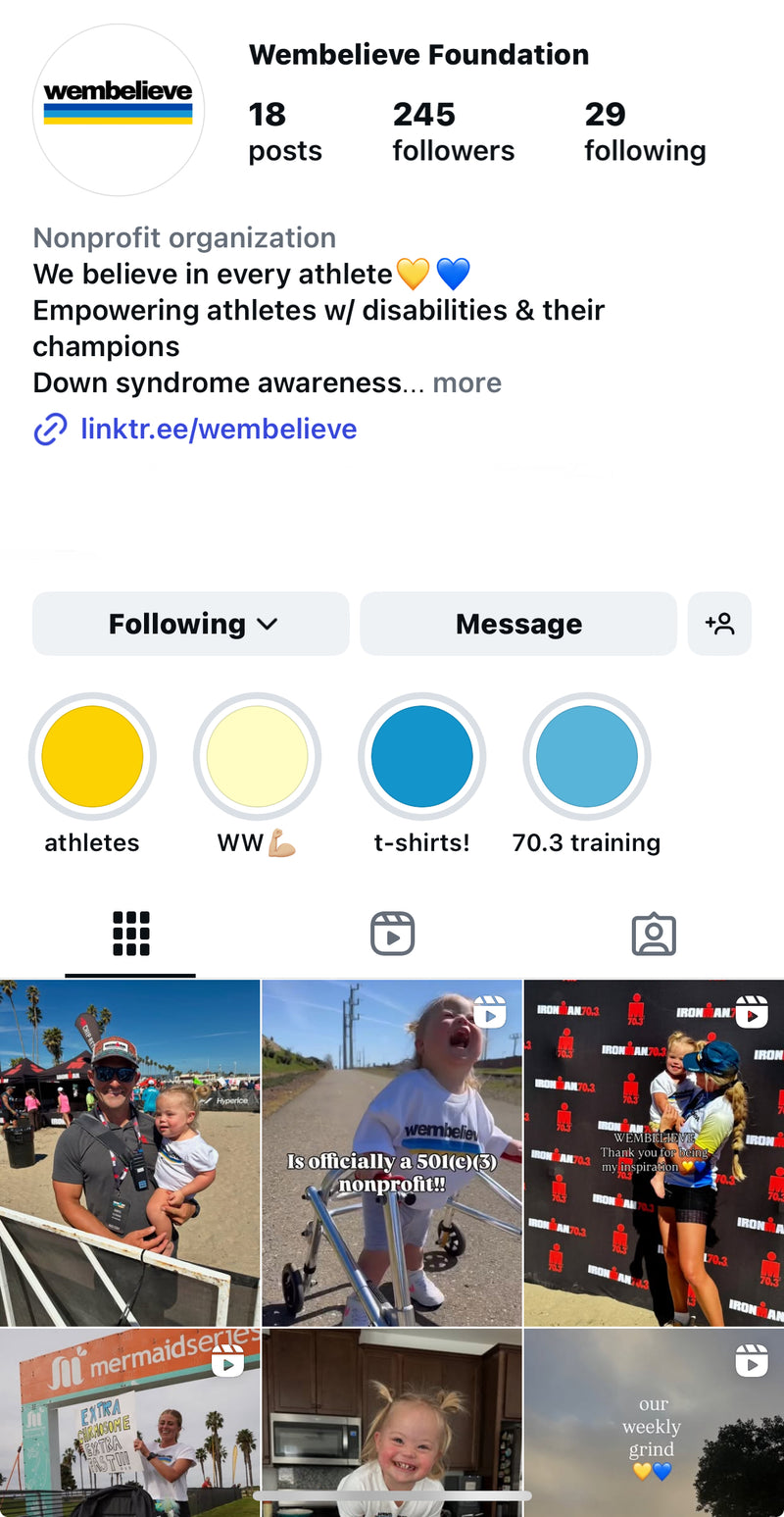Open the Following dropdown button
Image resolution: width=784 pixels, height=1517 pixels.
[191, 624]
